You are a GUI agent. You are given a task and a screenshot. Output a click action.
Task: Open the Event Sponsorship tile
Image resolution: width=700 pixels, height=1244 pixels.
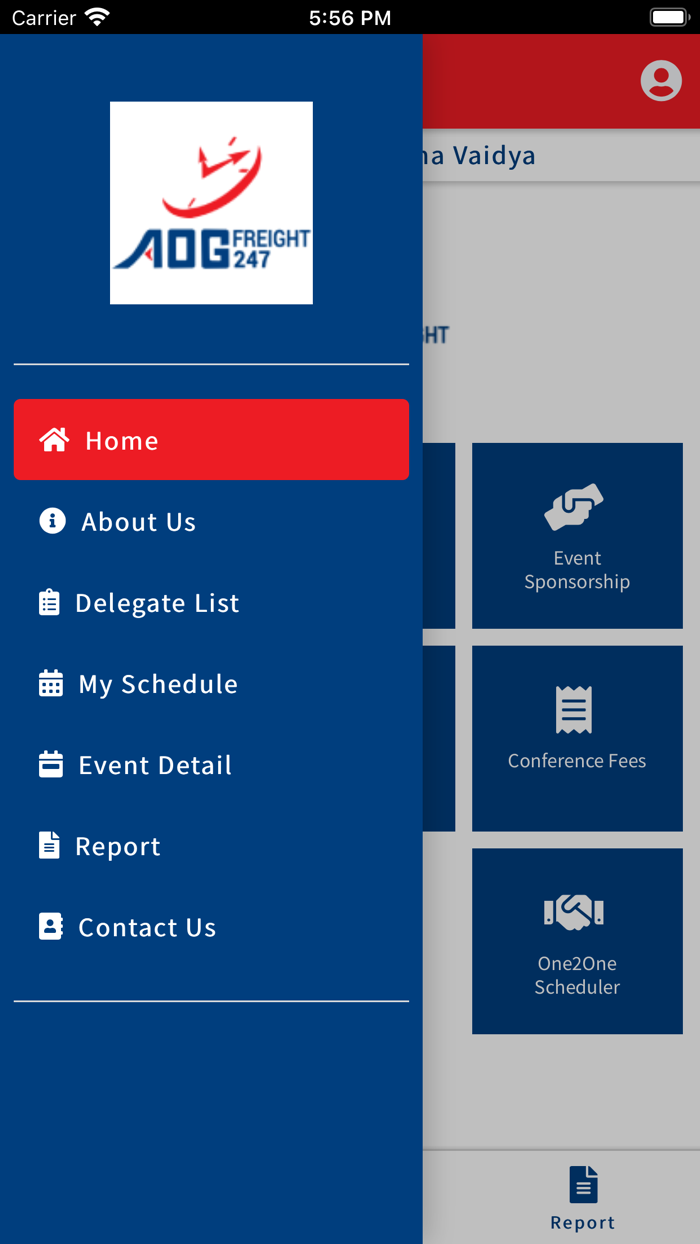[577, 536]
